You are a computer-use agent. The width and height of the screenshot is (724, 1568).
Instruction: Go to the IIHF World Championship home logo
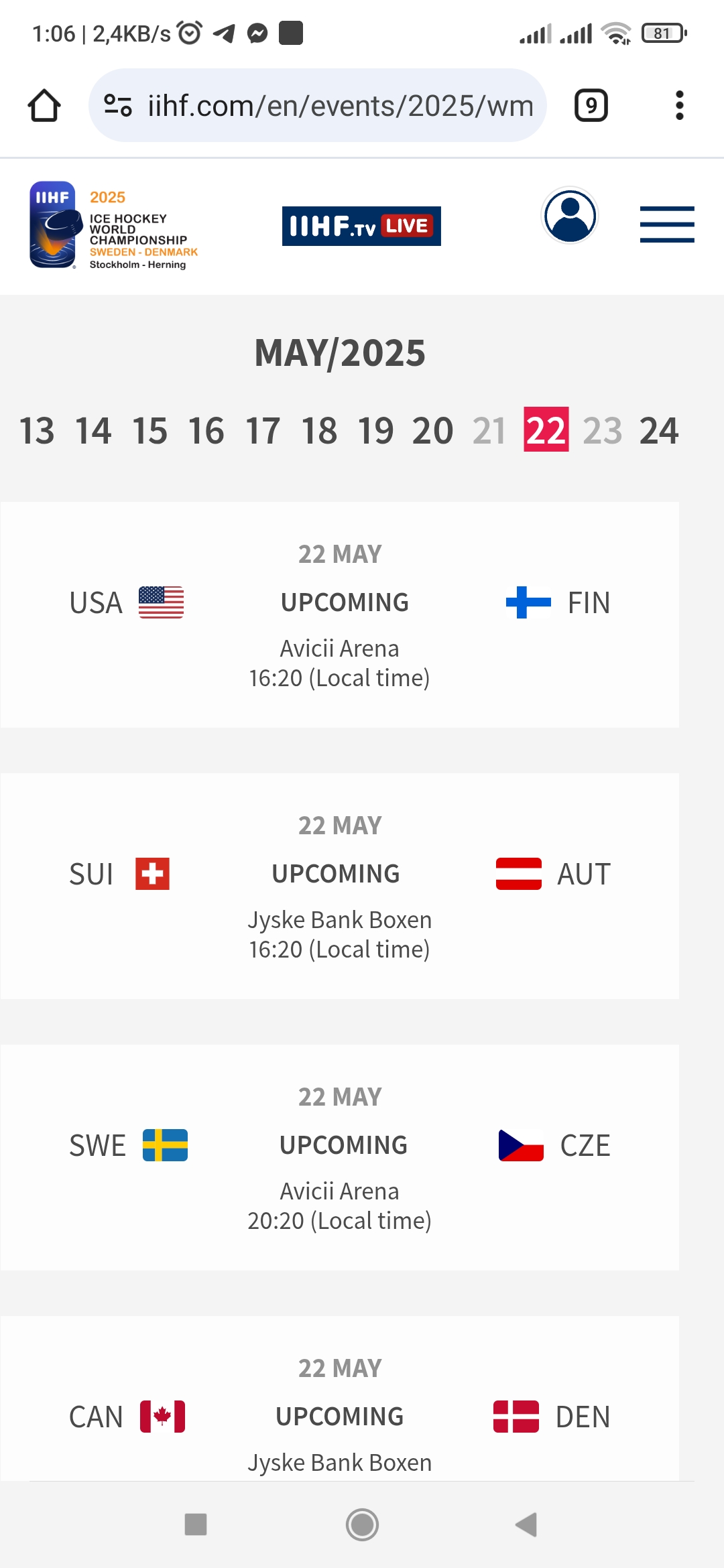point(114,226)
